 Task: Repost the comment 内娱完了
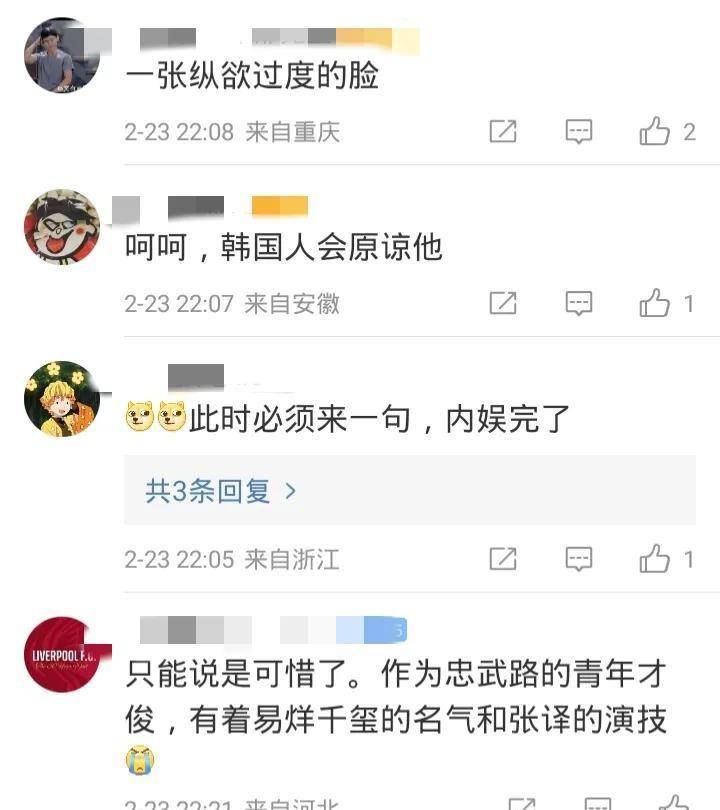(503, 559)
